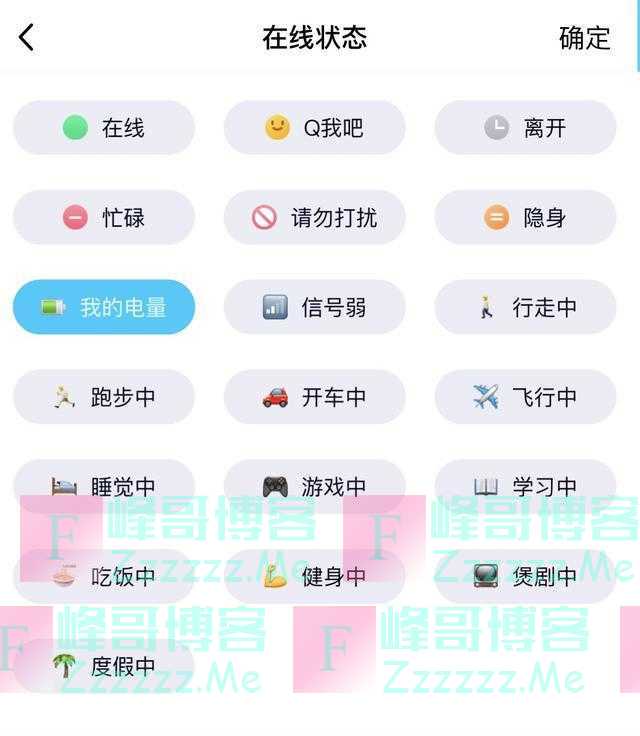Pick the 信号弱 status
This screenshot has height=736, width=640.
pos(314,307)
